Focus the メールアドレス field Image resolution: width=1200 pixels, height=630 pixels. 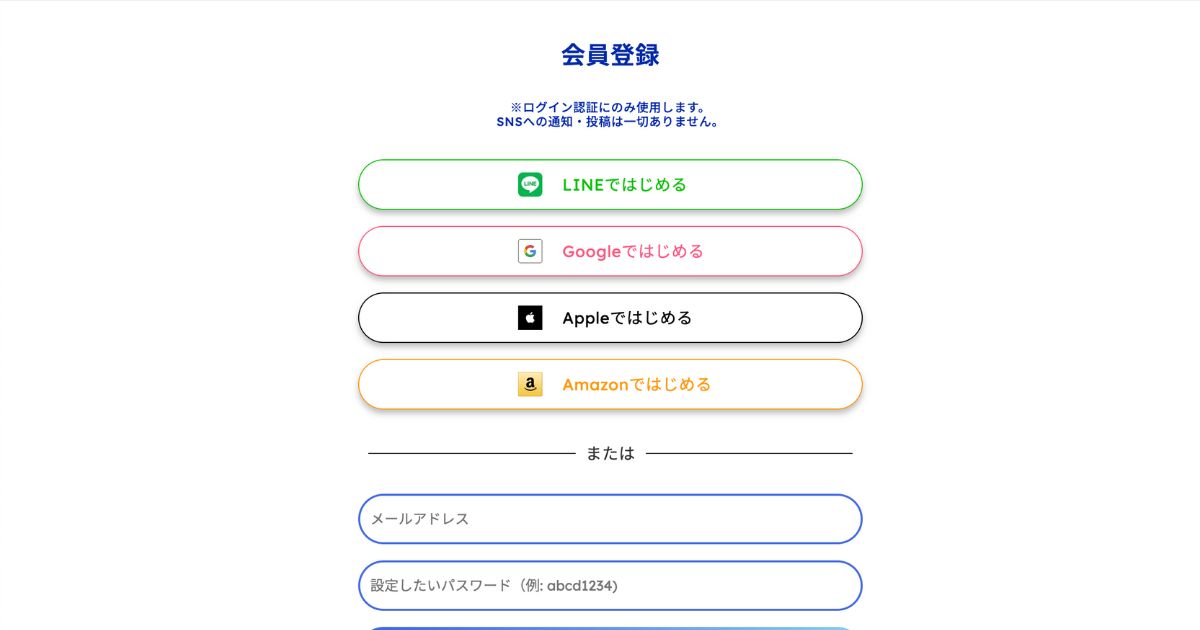point(610,519)
